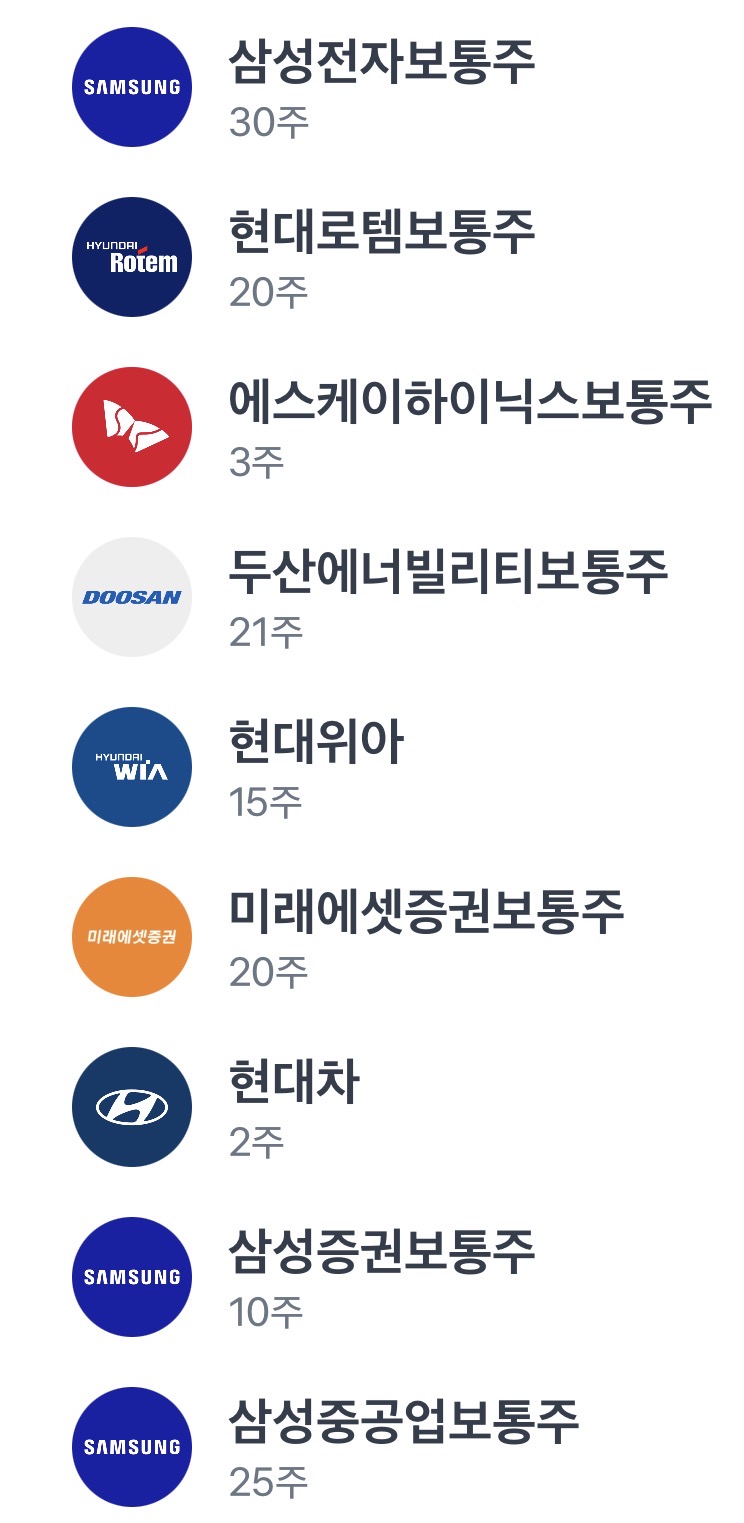
Task: View 두산에너빌리티보통주 details
Action: point(372,597)
